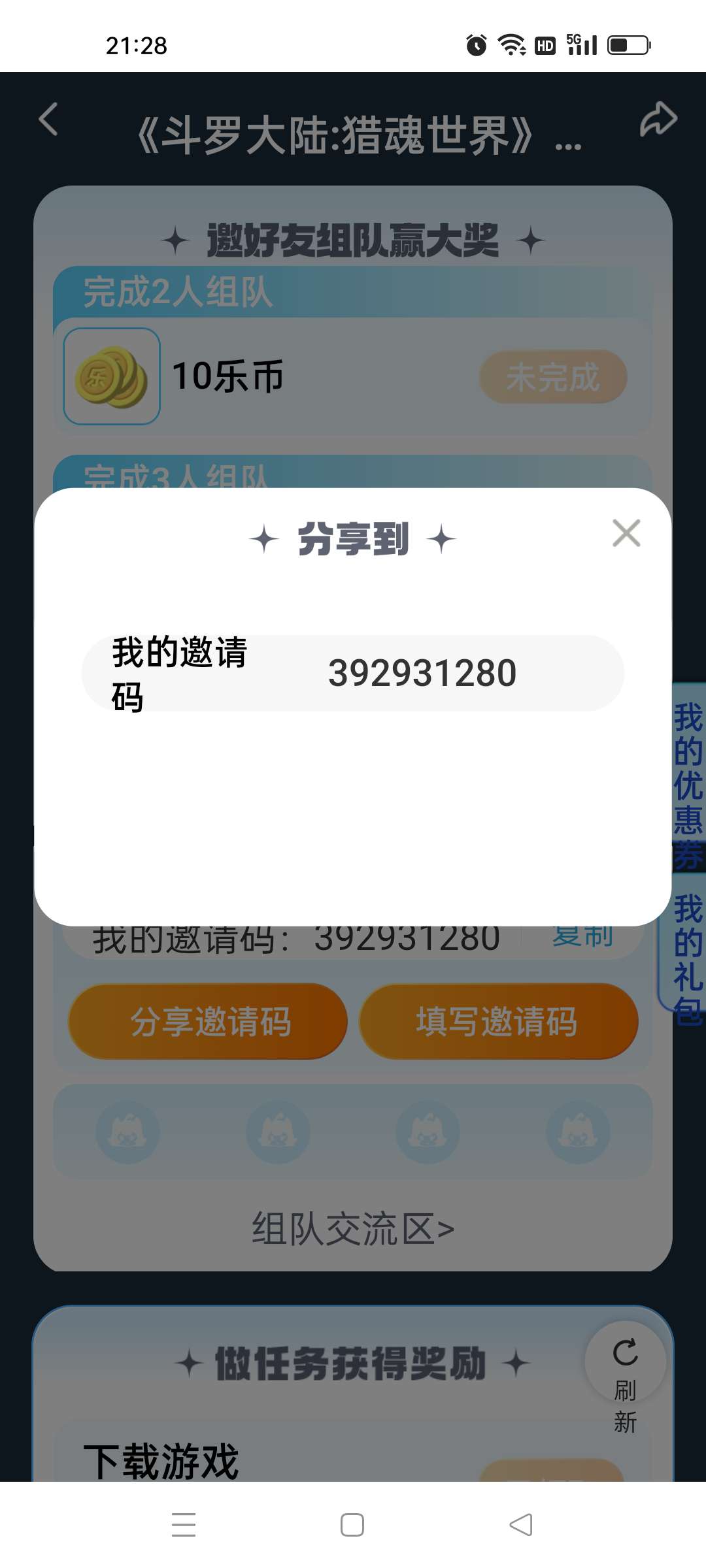Tap the system back triangle

pyautogui.click(x=521, y=1525)
